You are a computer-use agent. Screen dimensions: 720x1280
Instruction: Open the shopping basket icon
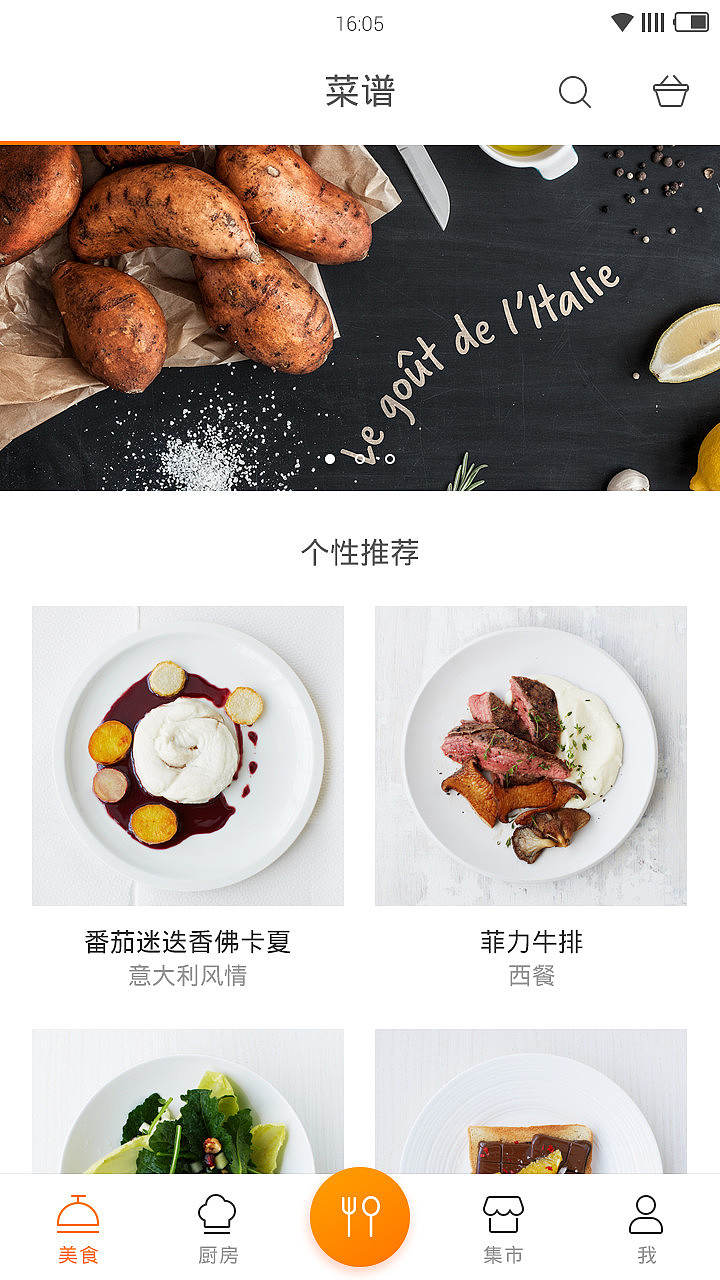[x=670, y=91]
